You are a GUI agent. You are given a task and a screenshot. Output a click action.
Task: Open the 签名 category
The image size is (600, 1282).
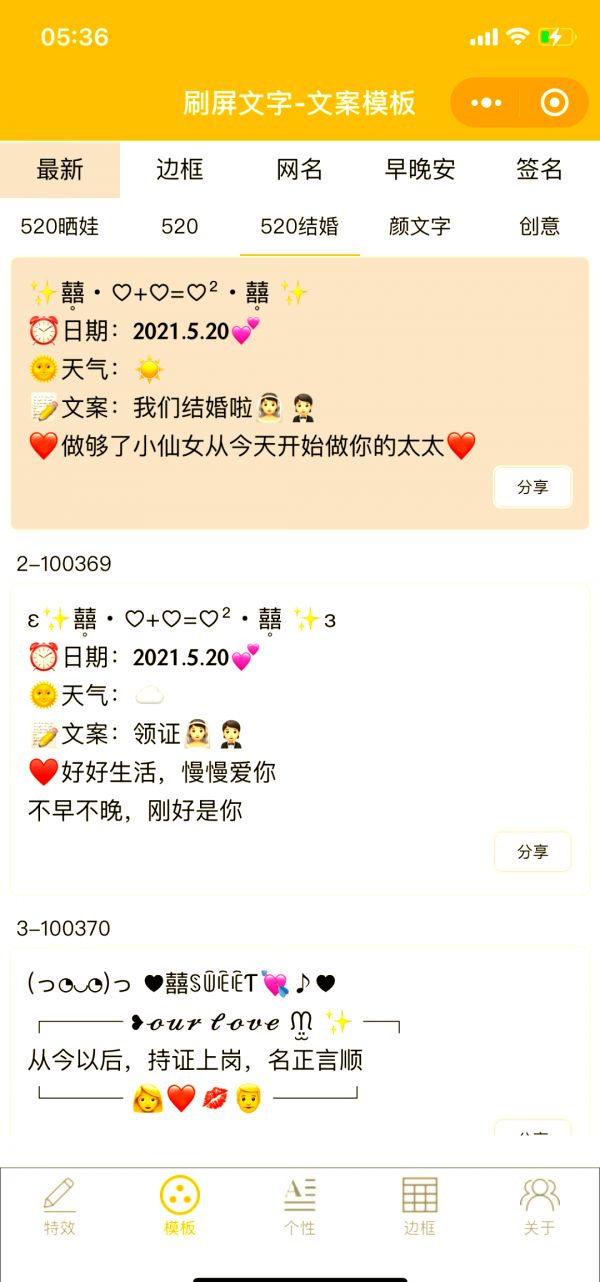coord(540,170)
